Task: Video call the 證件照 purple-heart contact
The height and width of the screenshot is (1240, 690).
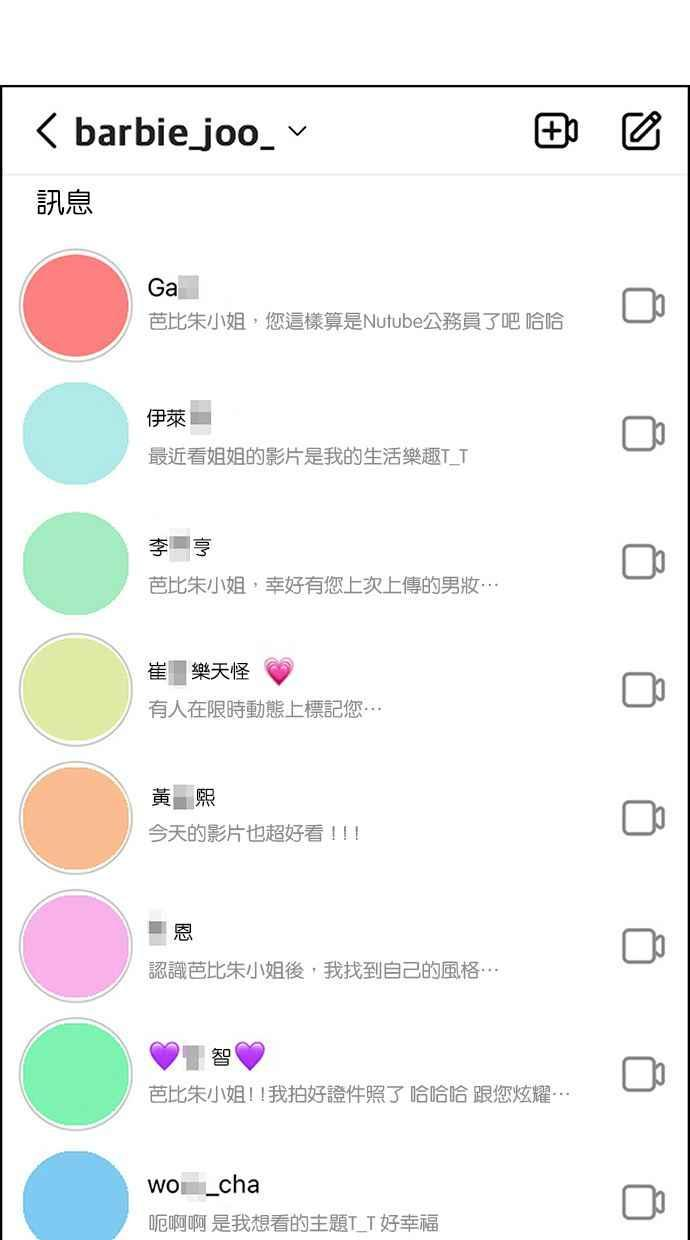Action: pyautogui.click(x=643, y=1074)
